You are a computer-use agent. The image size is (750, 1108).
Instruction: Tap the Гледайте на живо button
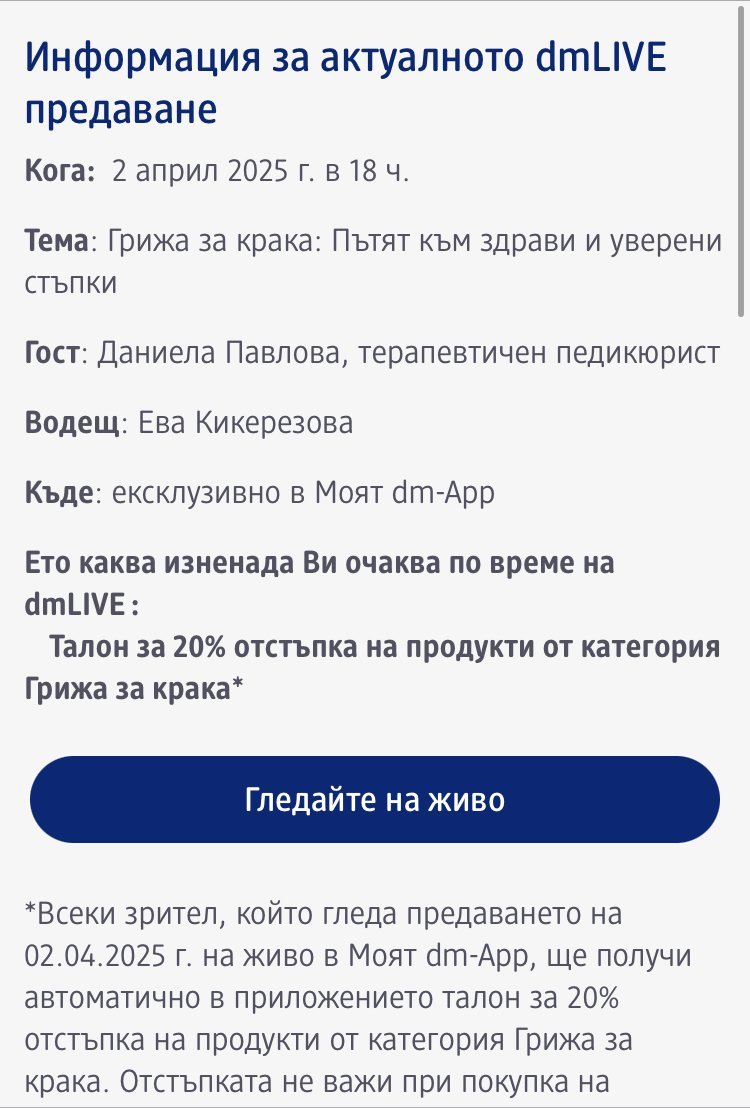[375, 799]
